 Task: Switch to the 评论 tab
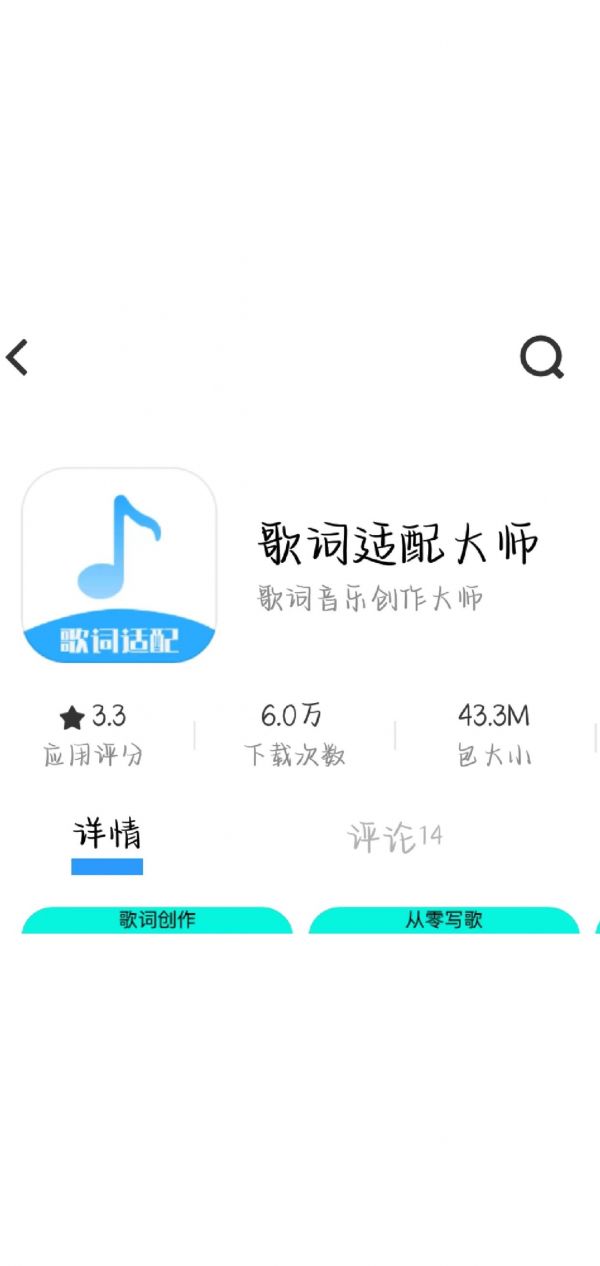click(x=394, y=837)
